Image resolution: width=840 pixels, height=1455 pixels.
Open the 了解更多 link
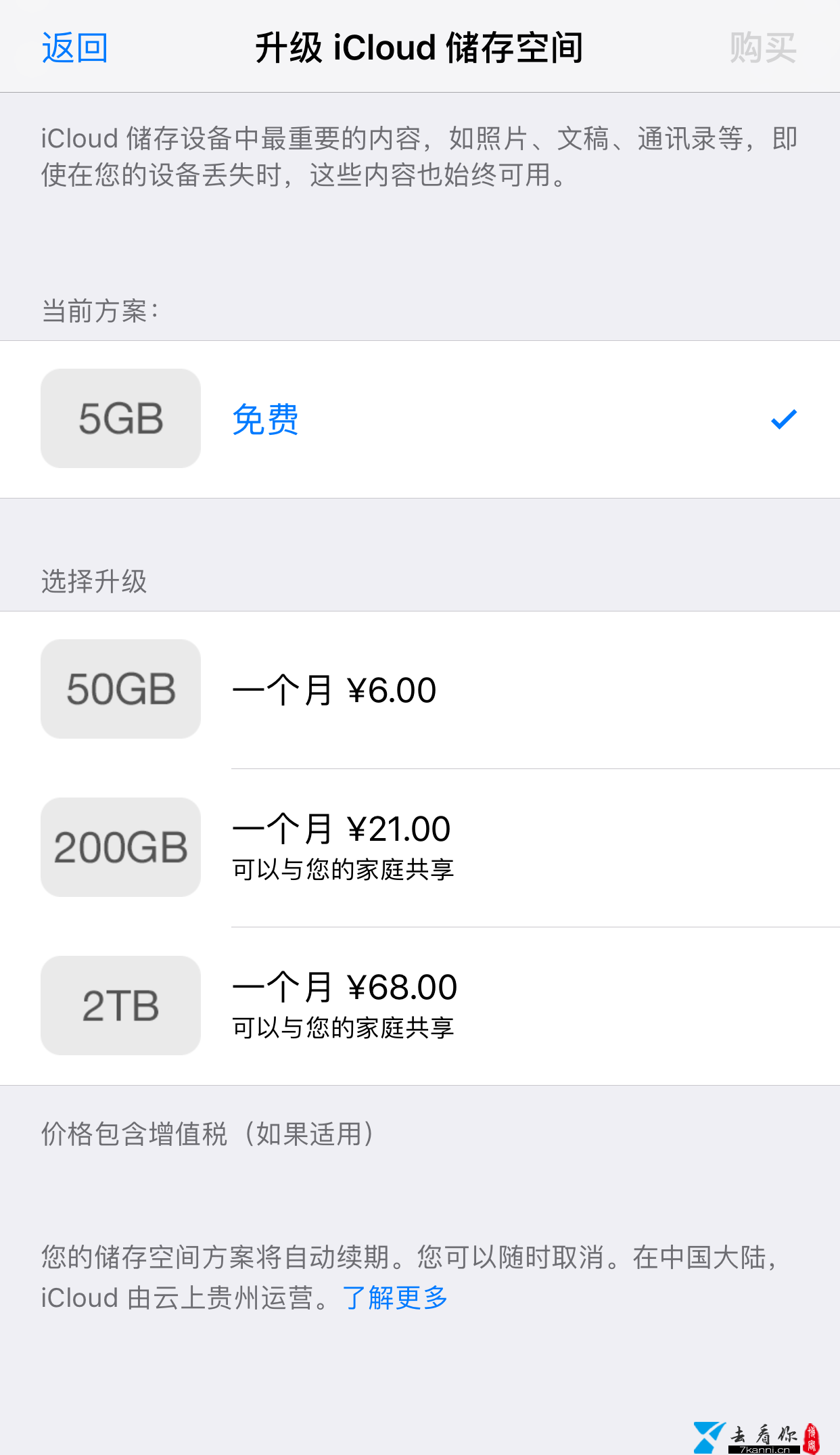(x=396, y=1297)
